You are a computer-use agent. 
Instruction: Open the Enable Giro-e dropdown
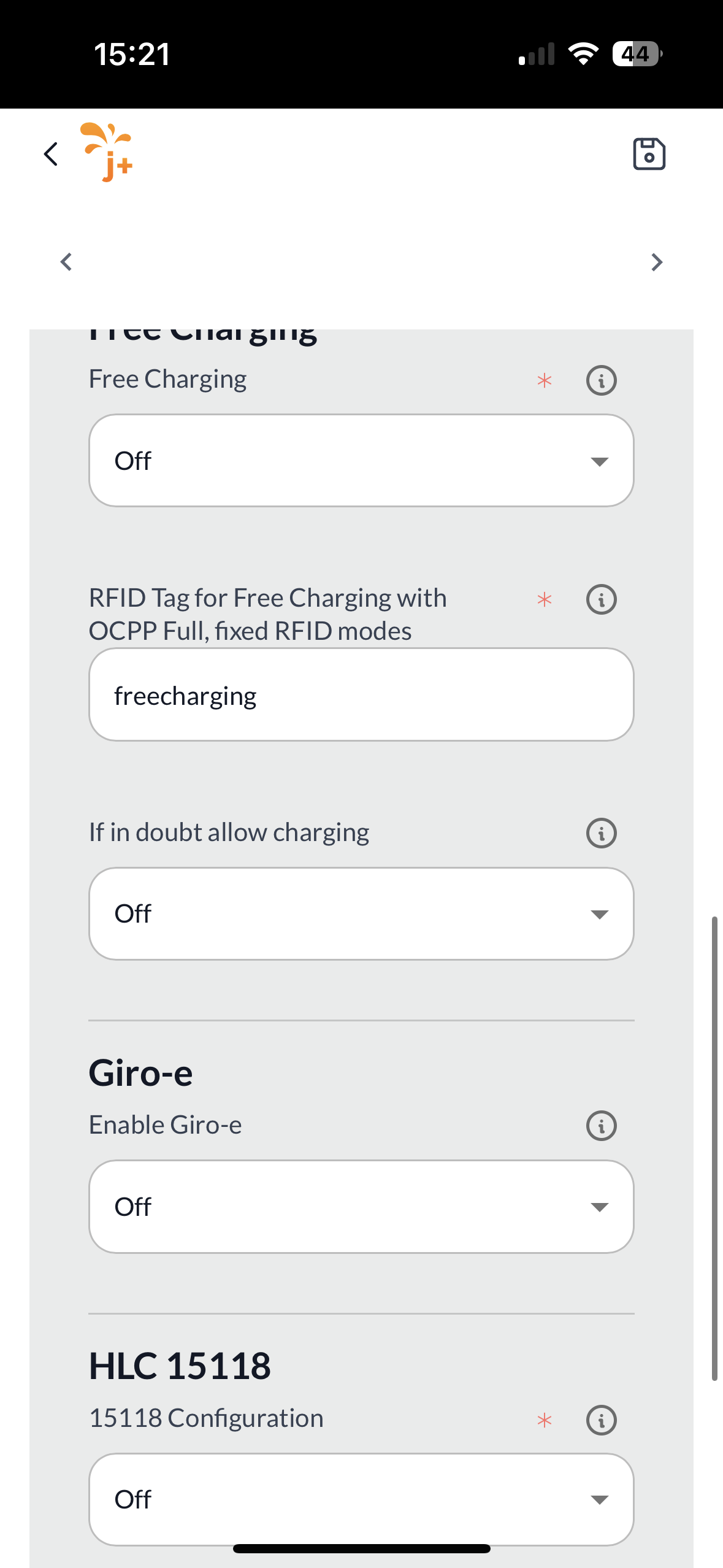tap(361, 1207)
